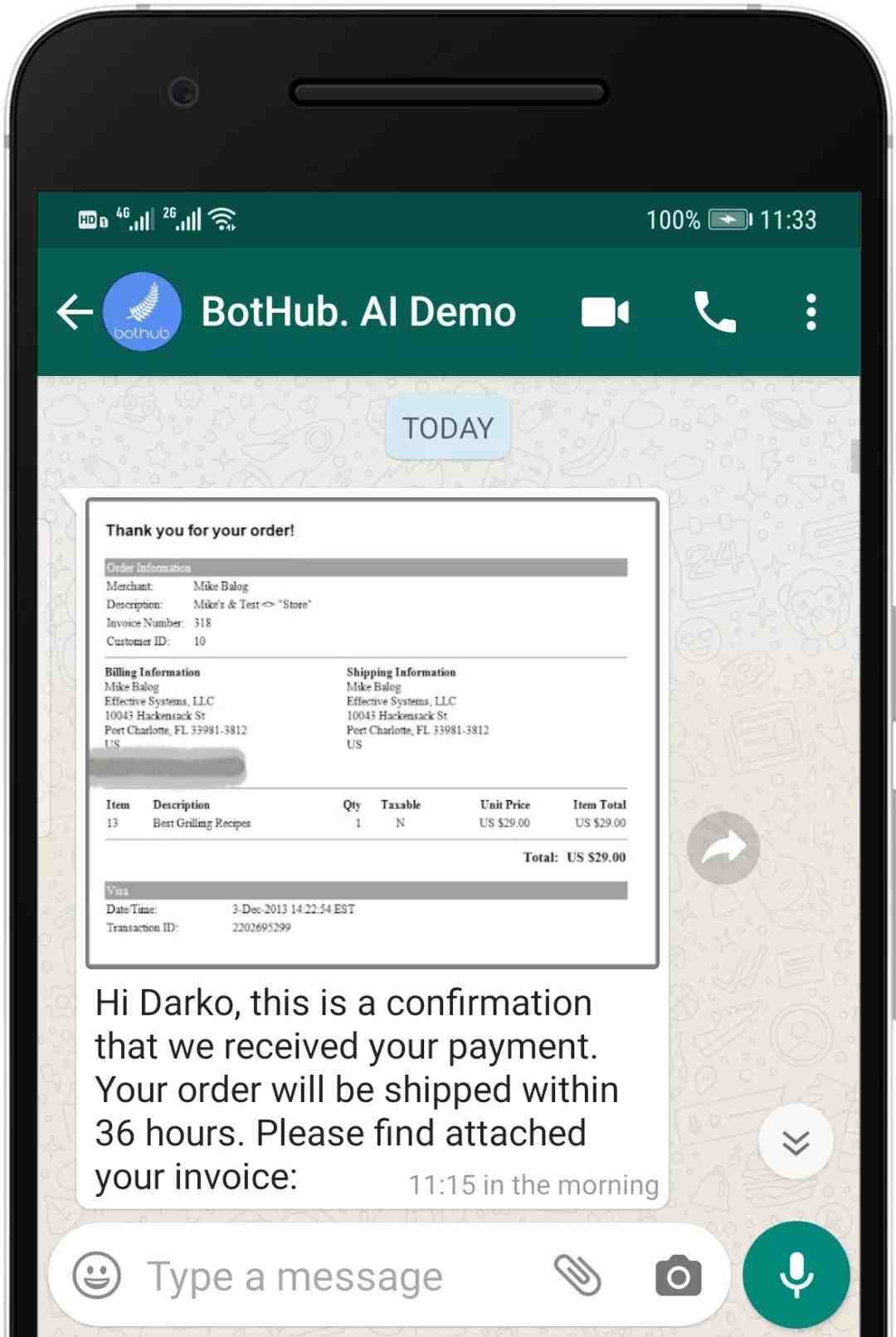This screenshot has width=896, height=1337.
Task: Open the invoice image attachment
Action: 373,733
